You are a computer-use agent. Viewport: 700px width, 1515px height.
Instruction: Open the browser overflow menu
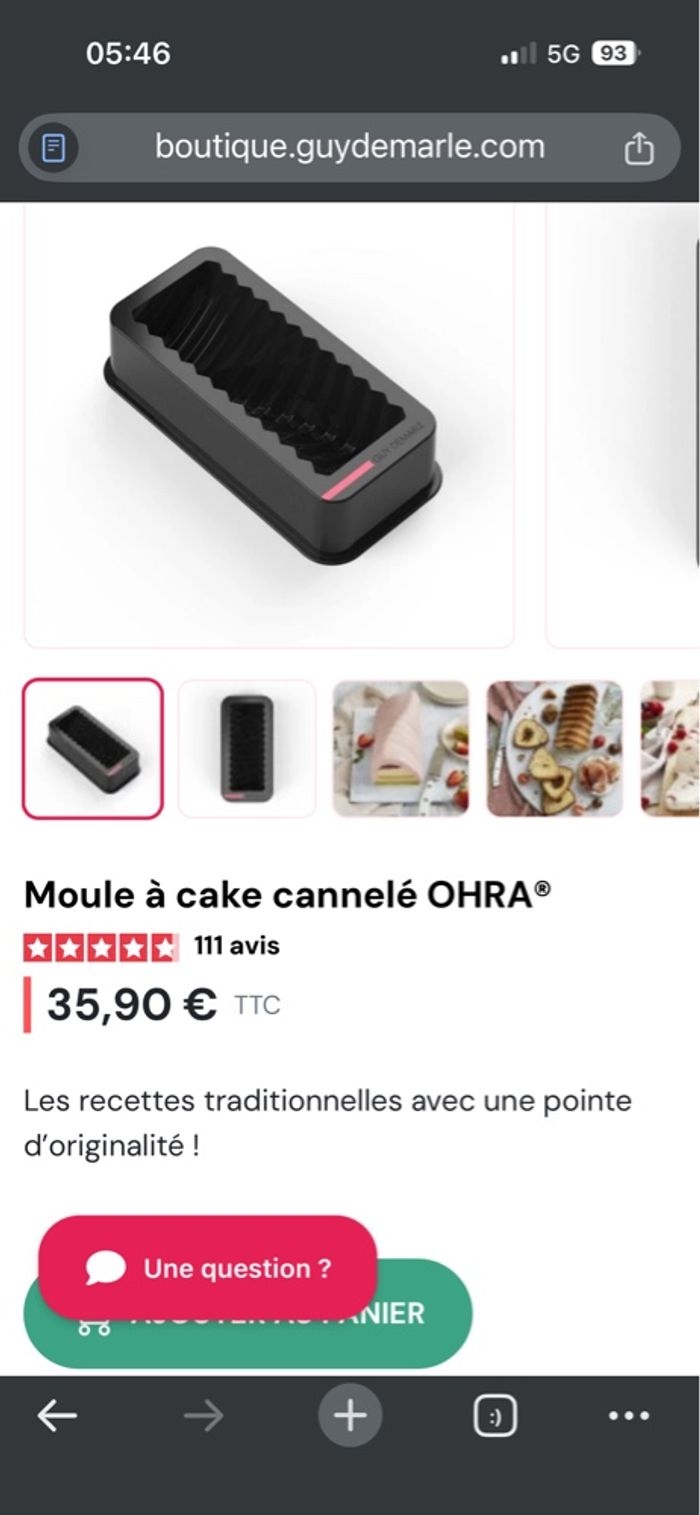[629, 1416]
